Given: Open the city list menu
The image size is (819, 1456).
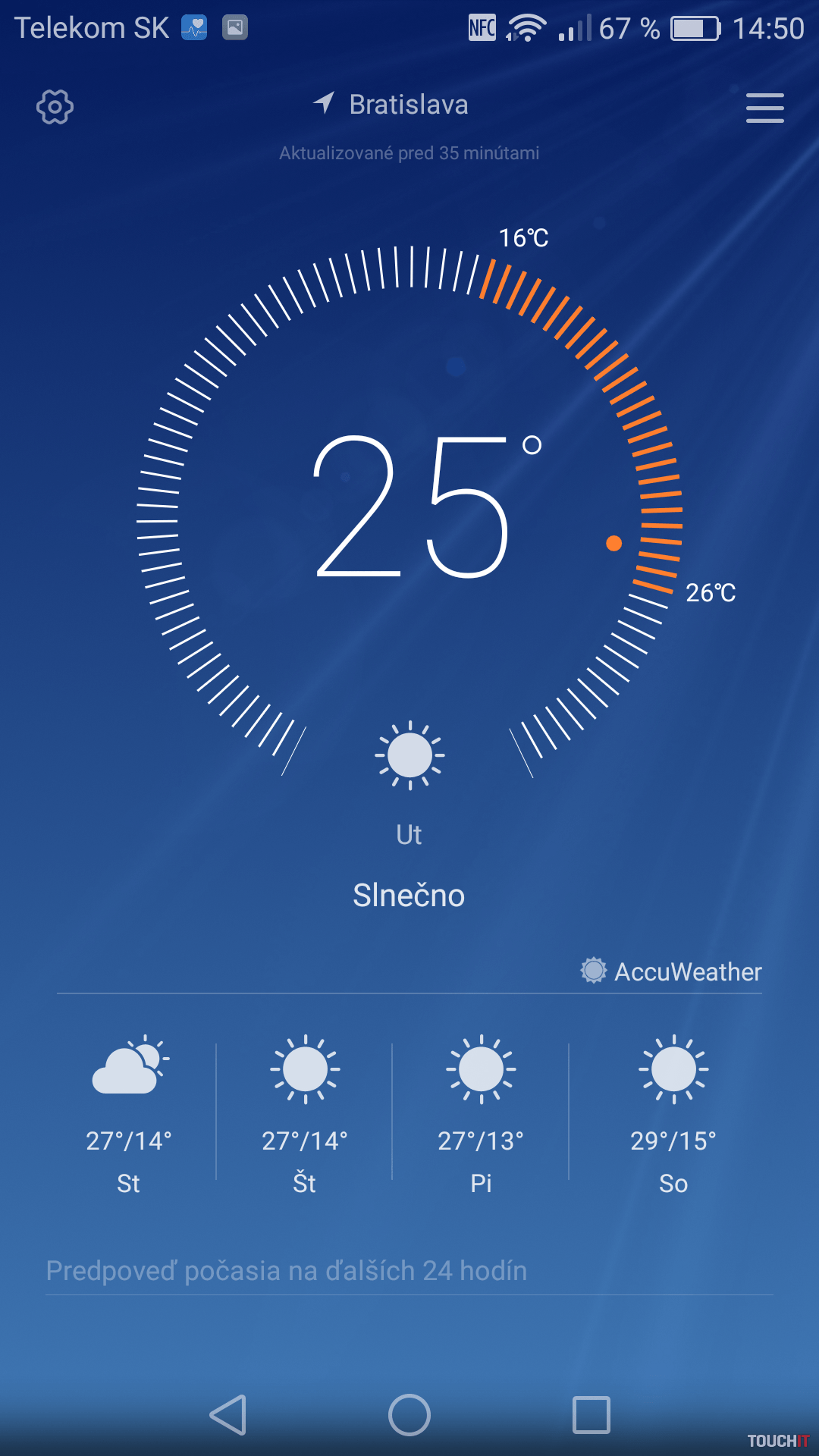Looking at the screenshot, I should pos(764,108).
